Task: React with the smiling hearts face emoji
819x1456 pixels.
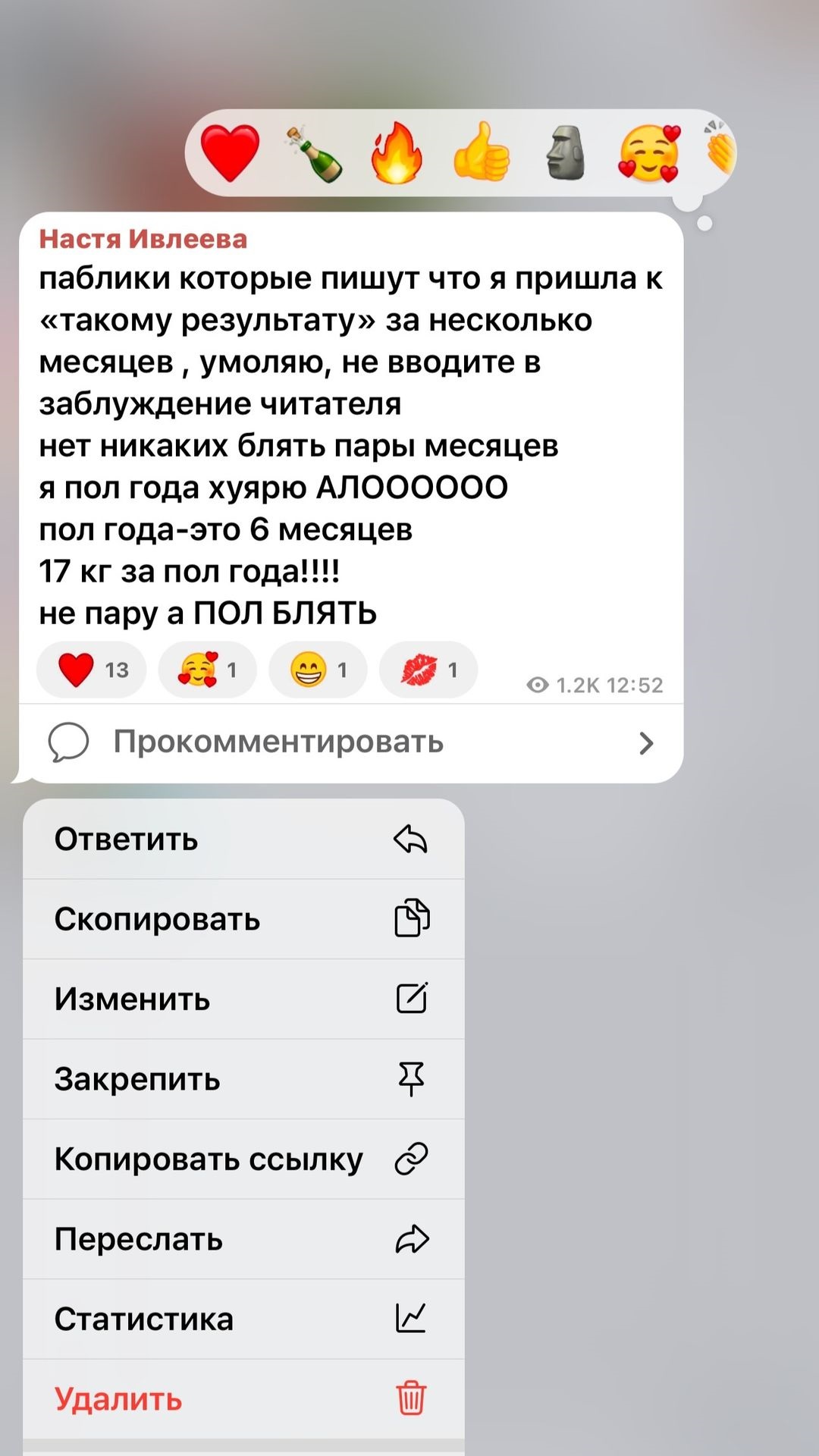Action: 649,153
